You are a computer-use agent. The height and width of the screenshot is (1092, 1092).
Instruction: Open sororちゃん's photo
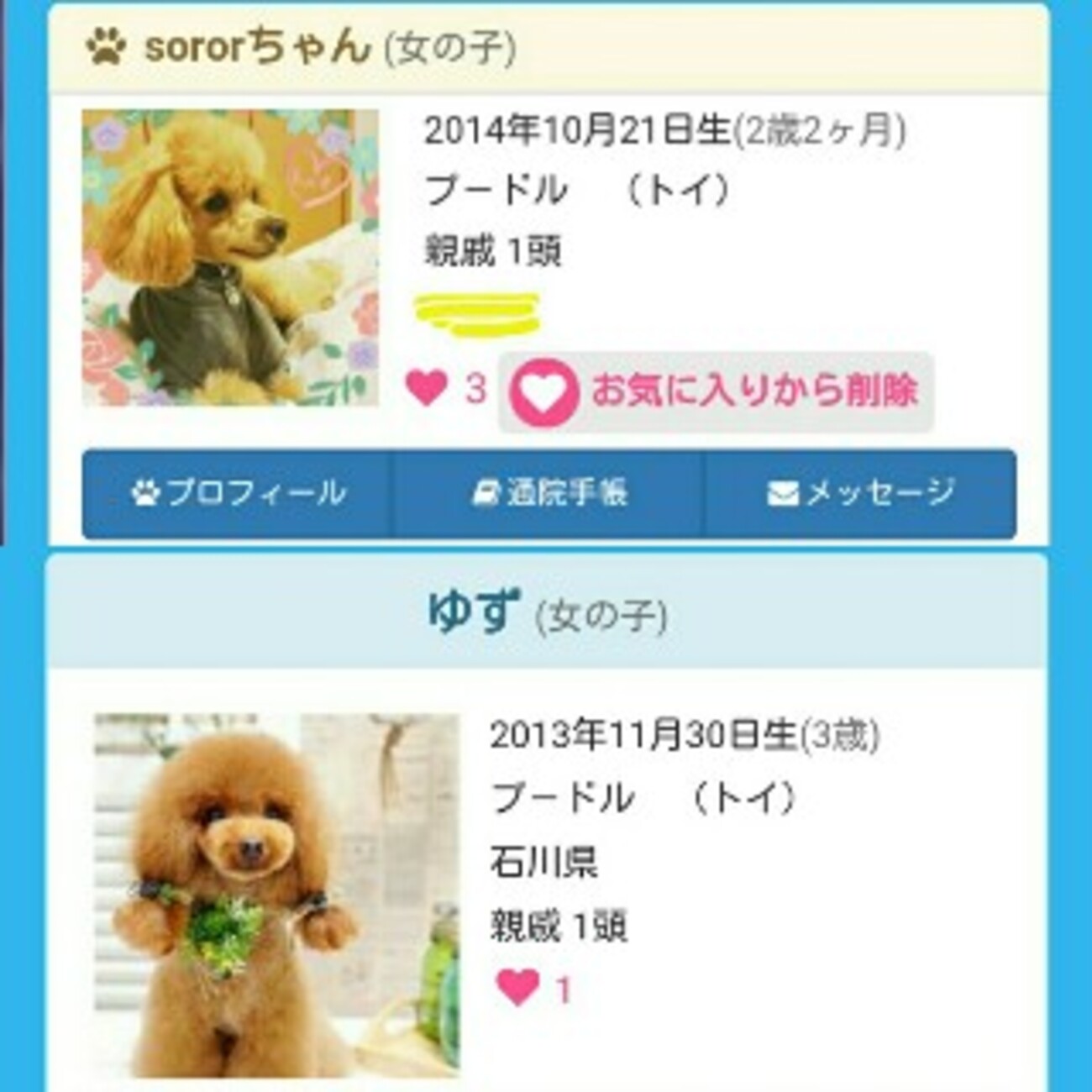[x=230, y=258]
